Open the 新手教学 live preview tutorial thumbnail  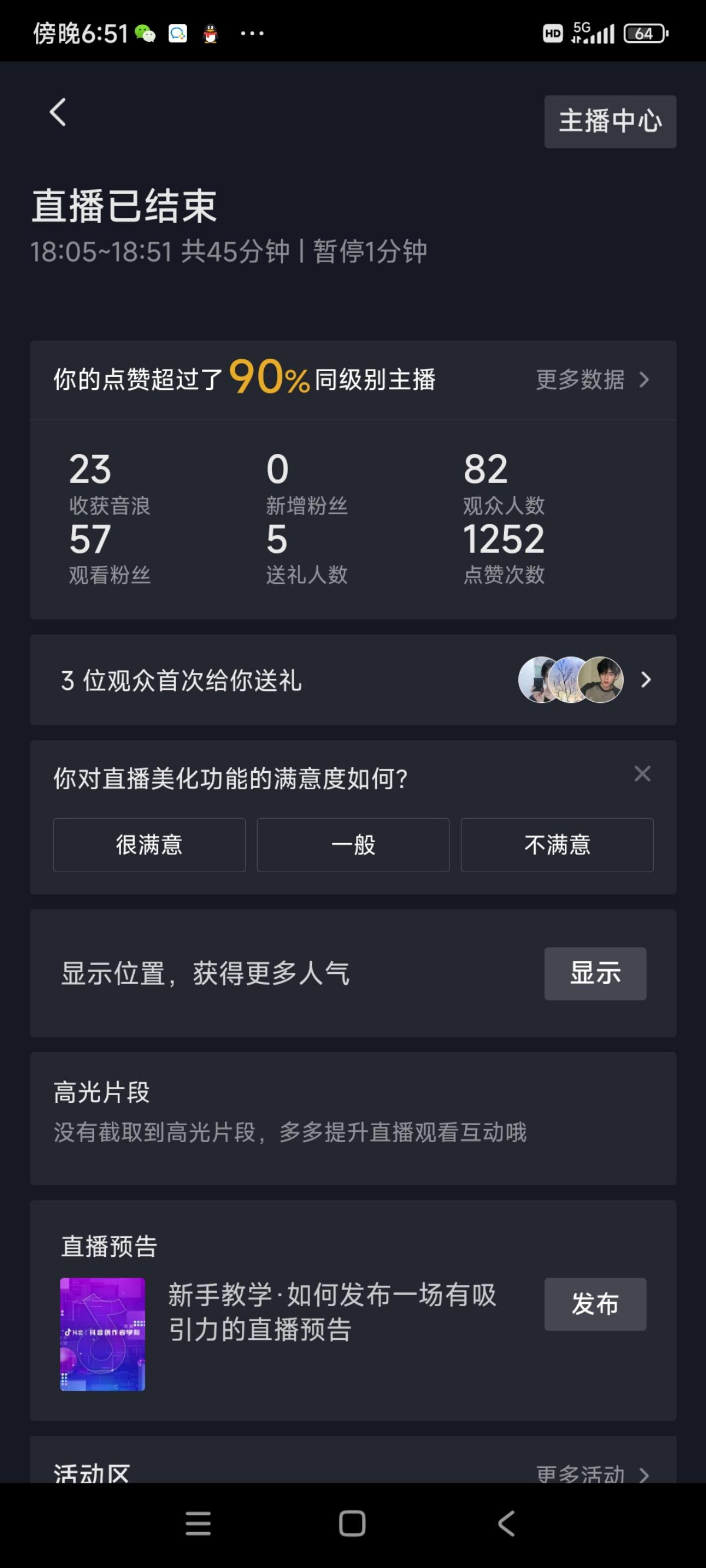coord(102,1335)
